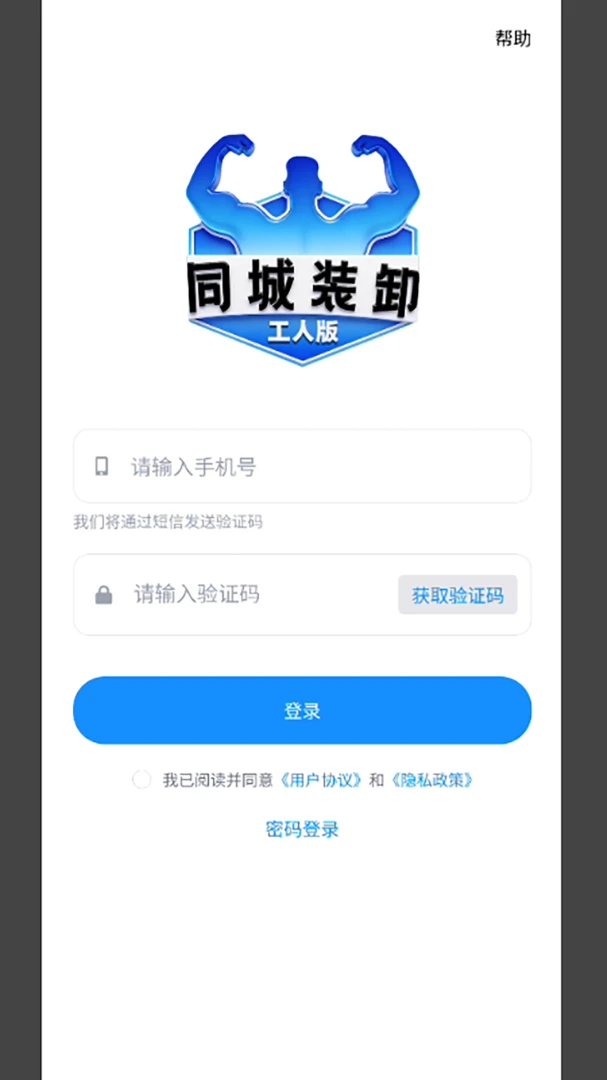Open the 帮助 help page
The height and width of the screenshot is (1080, 607).
point(513,39)
